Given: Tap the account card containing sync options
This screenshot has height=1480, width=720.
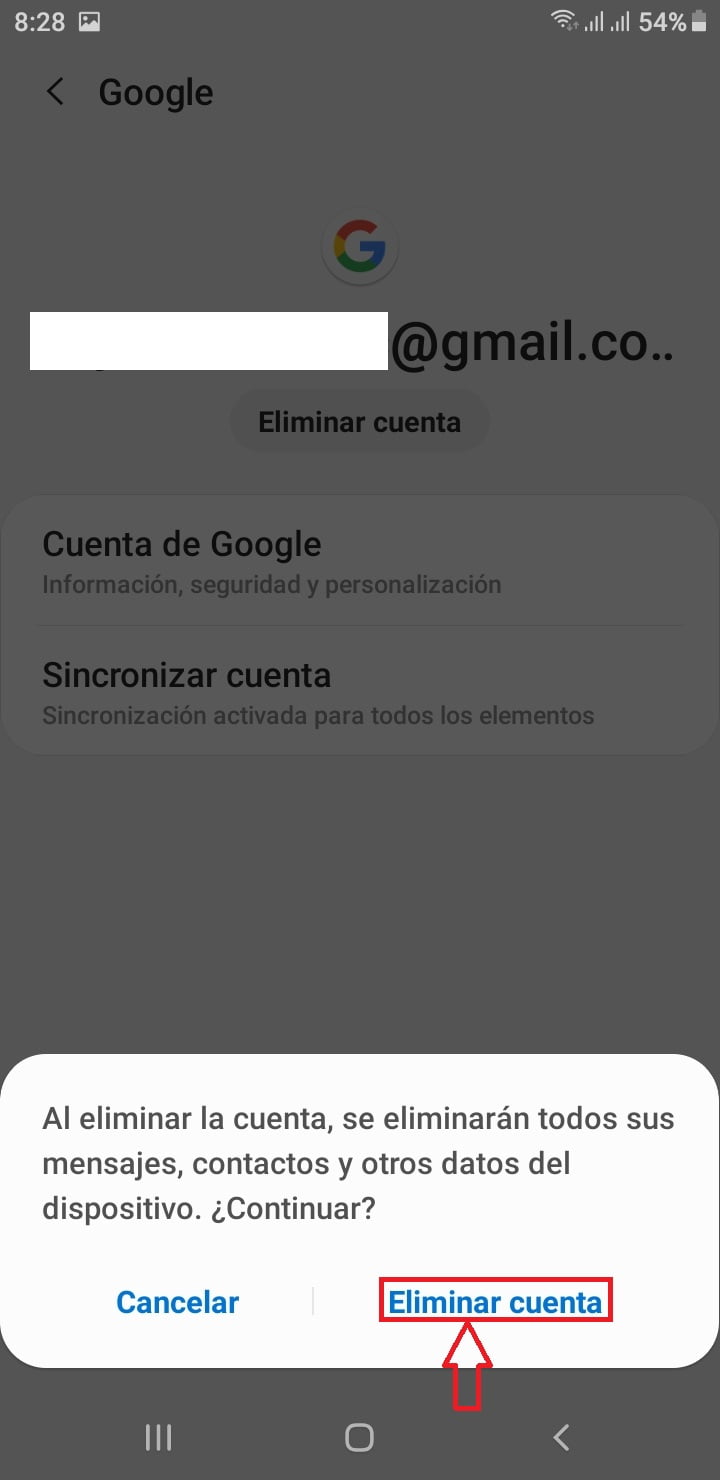Looking at the screenshot, I should (360, 622).
